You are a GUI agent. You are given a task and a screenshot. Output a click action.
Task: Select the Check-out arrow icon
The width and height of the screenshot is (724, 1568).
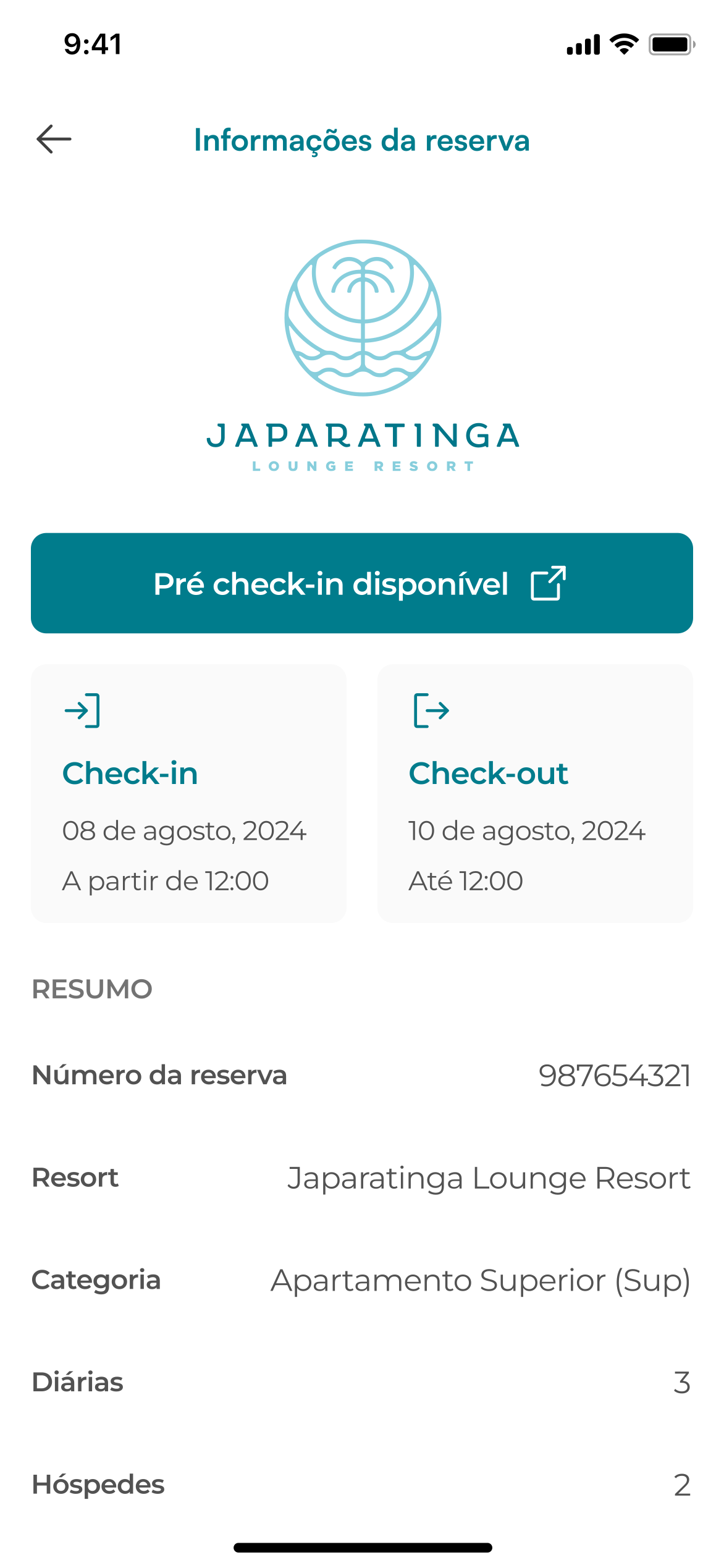pyautogui.click(x=431, y=712)
